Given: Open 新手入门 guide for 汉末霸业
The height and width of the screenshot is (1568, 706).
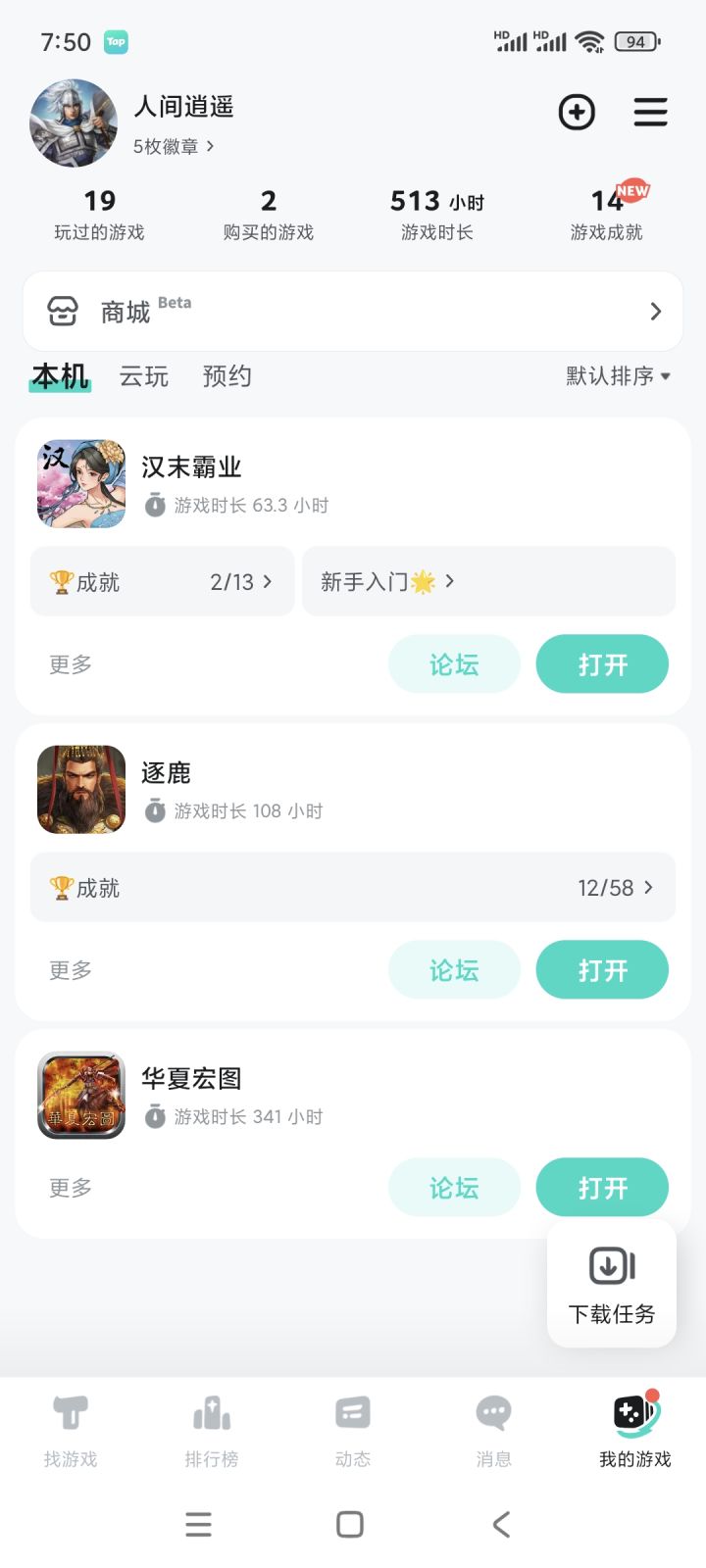Looking at the screenshot, I should click(488, 582).
